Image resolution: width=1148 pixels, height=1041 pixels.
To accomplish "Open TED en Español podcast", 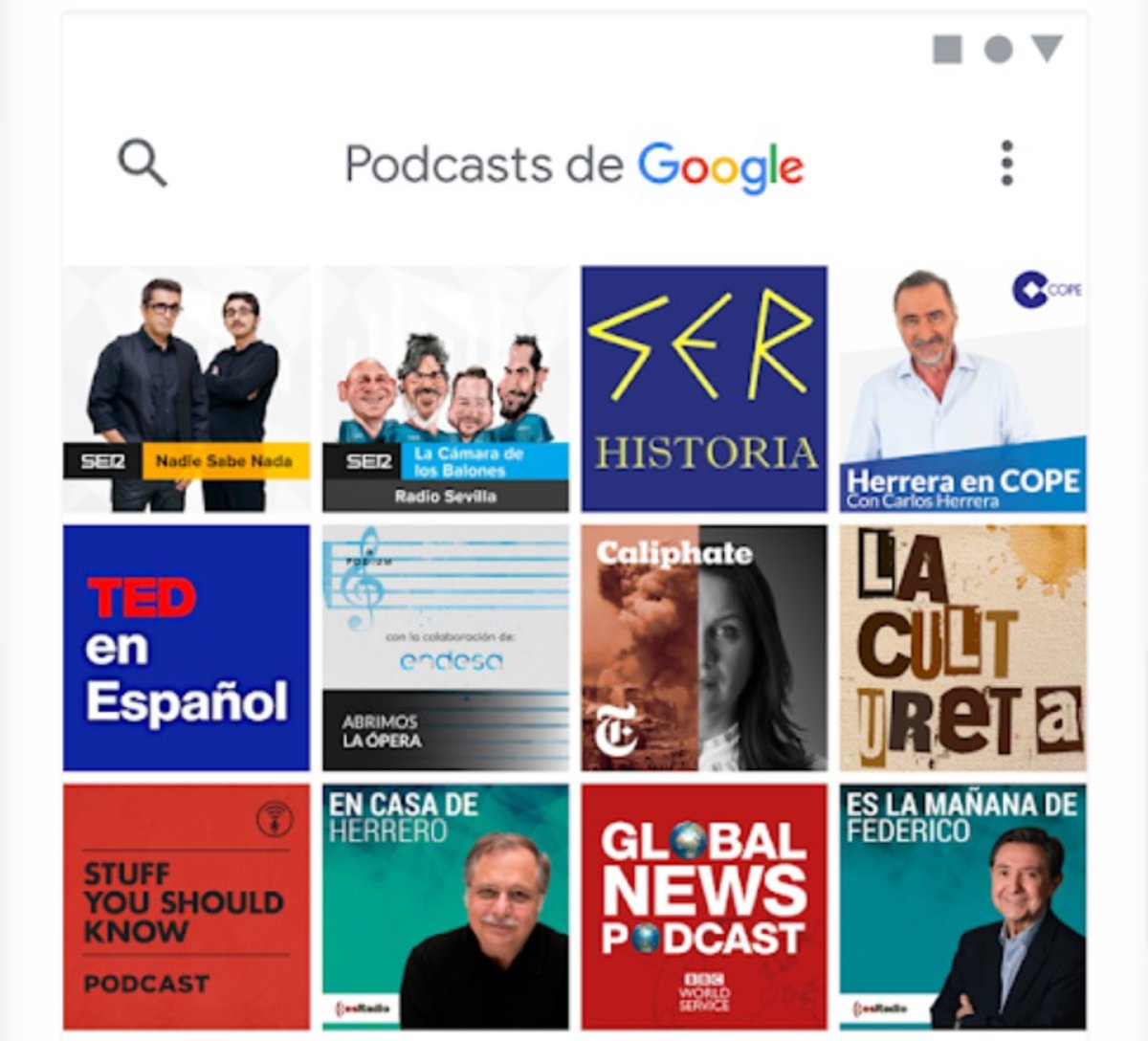I will coord(187,648).
